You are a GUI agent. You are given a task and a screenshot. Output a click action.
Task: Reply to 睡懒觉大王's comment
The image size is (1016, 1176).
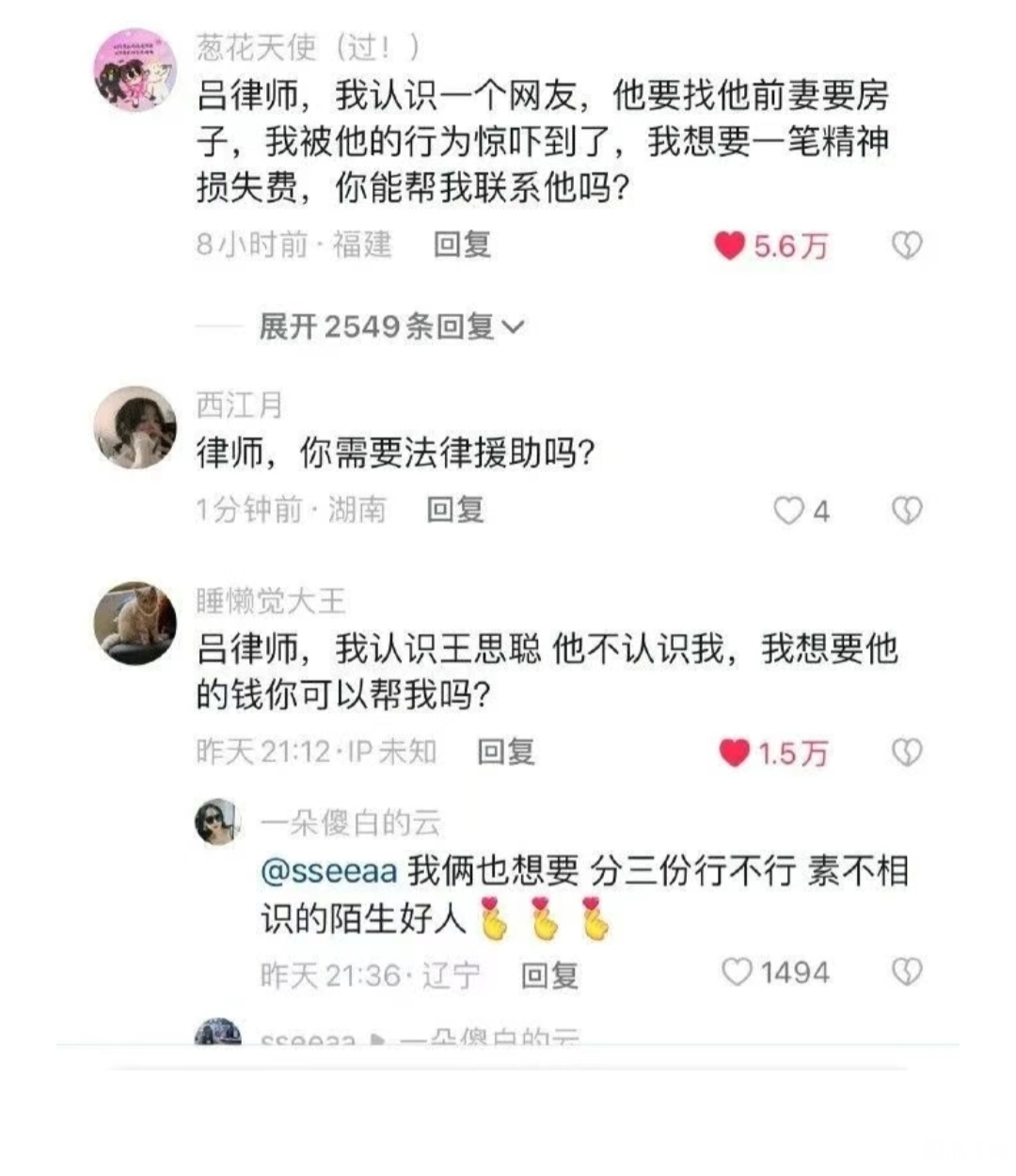tap(506, 752)
